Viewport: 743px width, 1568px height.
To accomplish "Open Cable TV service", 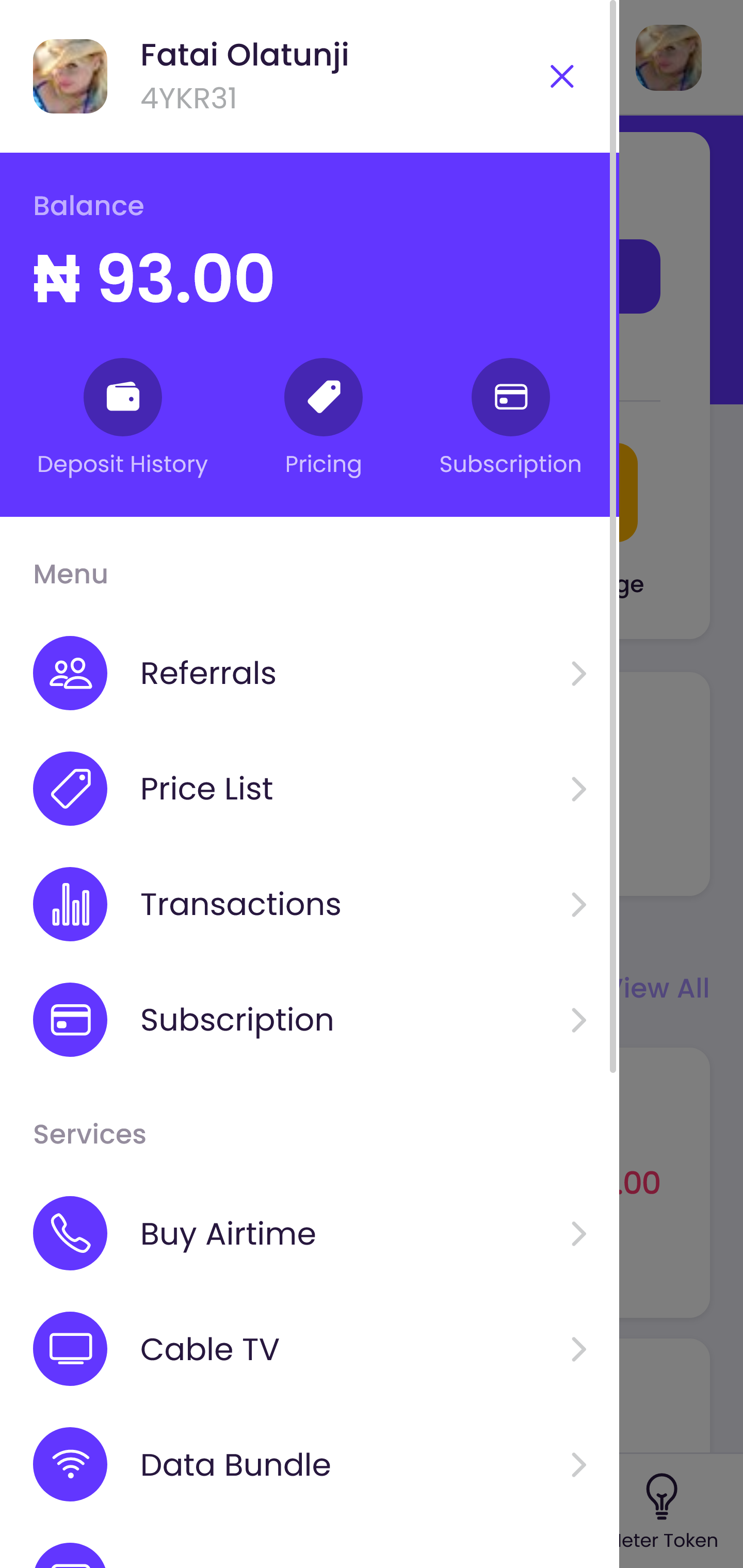I will pos(310,1349).
